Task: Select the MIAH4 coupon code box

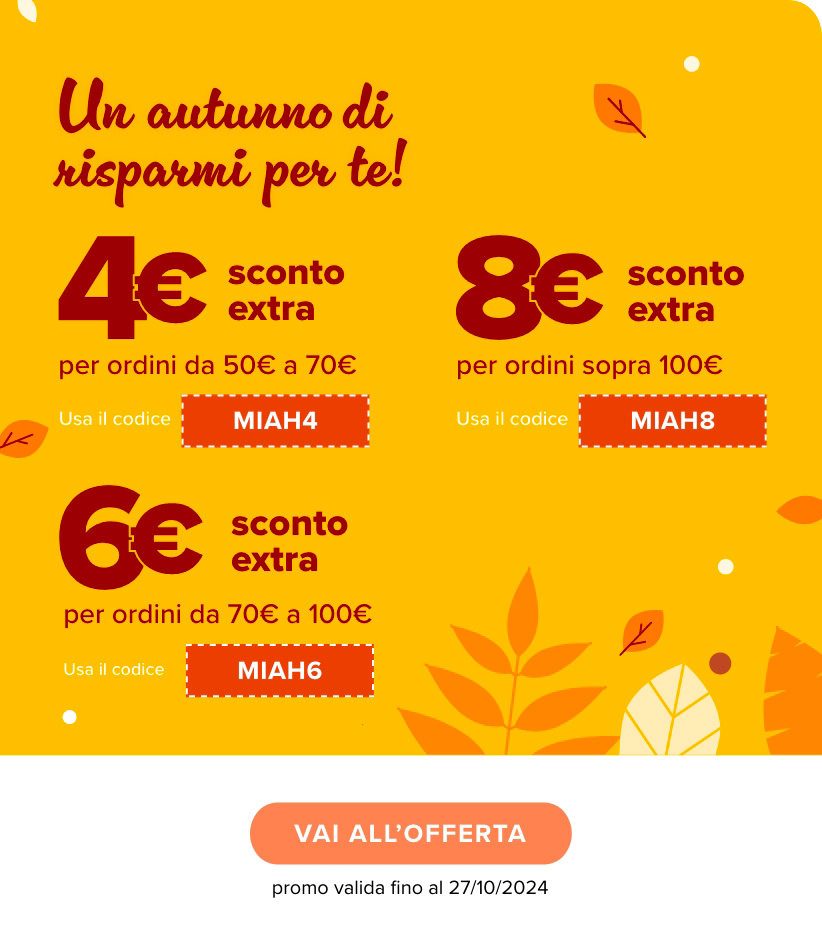Action: click(276, 421)
